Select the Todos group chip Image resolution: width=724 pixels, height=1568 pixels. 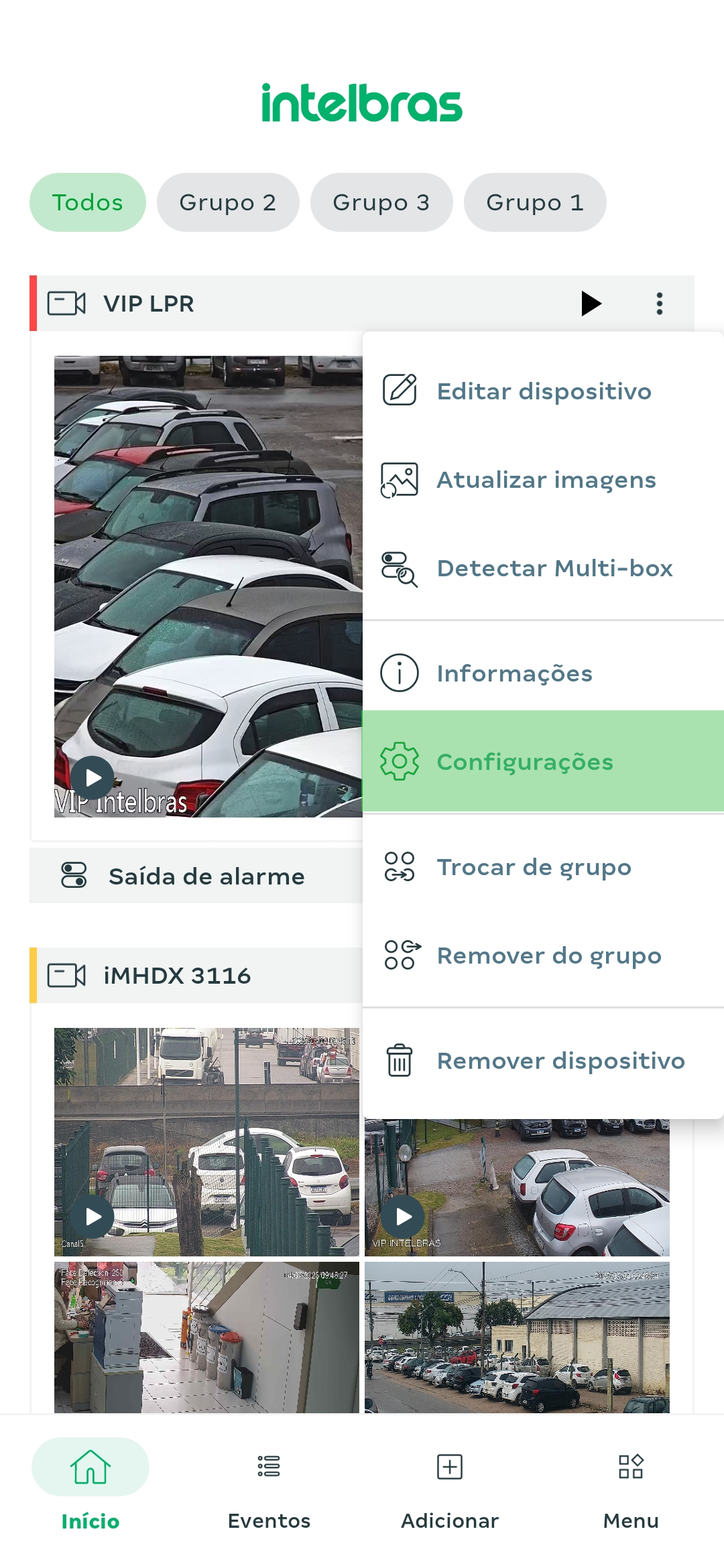(x=88, y=202)
